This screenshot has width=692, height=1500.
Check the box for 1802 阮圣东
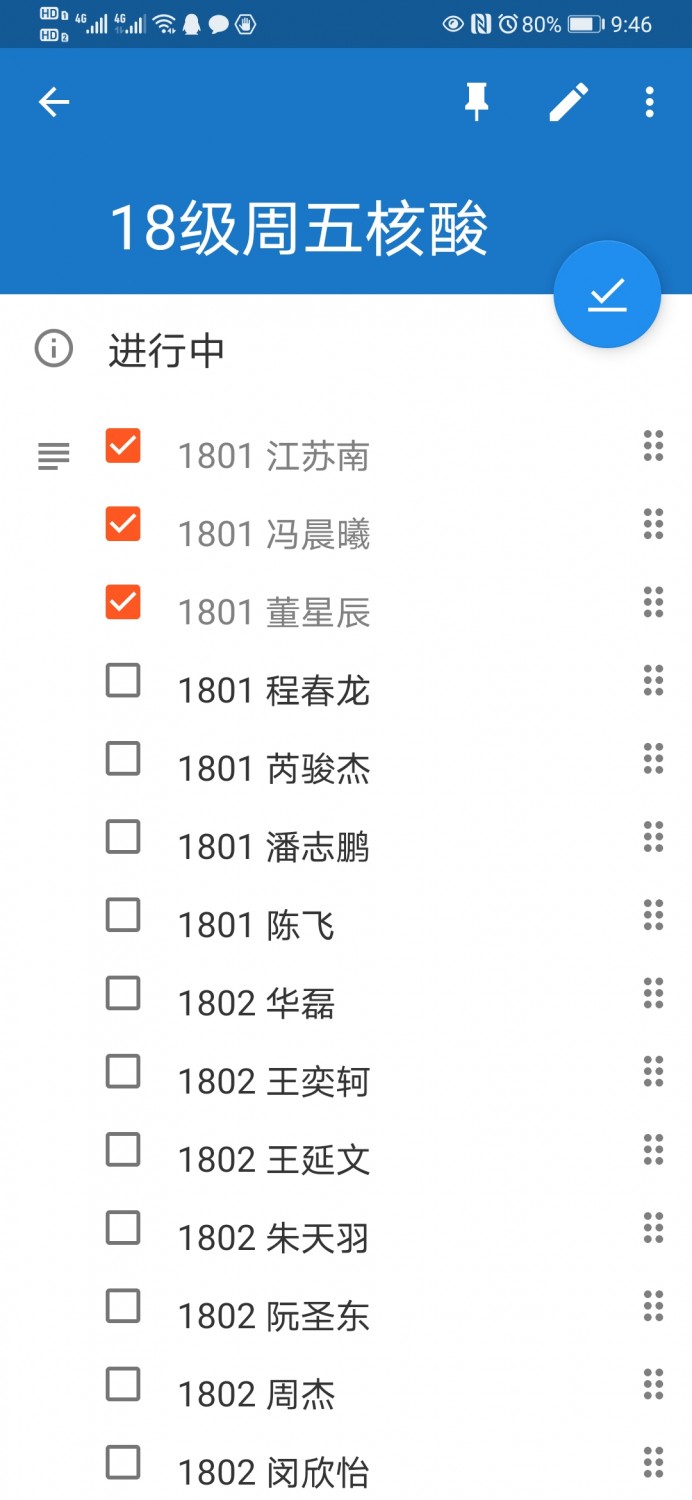tap(123, 1305)
